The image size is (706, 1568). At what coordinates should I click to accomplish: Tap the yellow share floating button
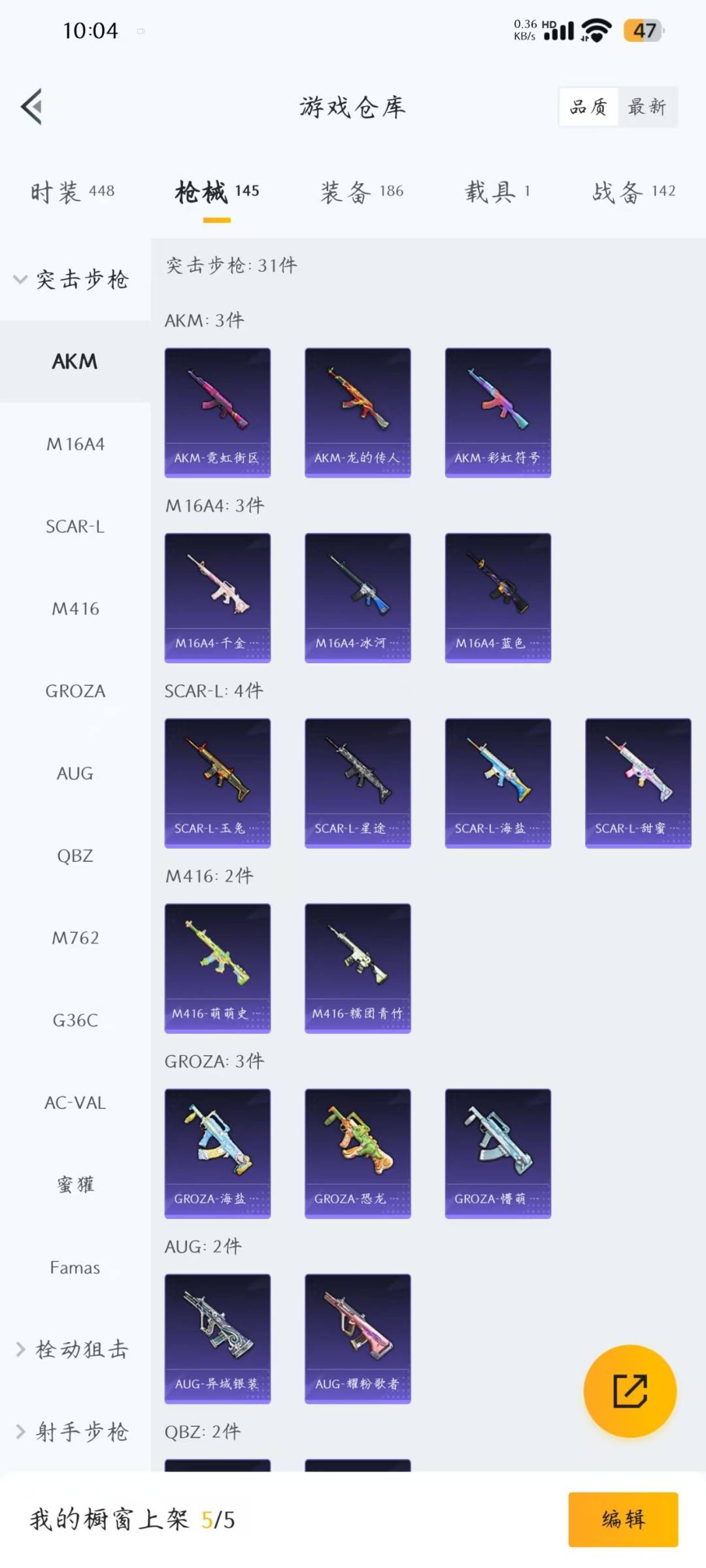pyautogui.click(x=630, y=1391)
